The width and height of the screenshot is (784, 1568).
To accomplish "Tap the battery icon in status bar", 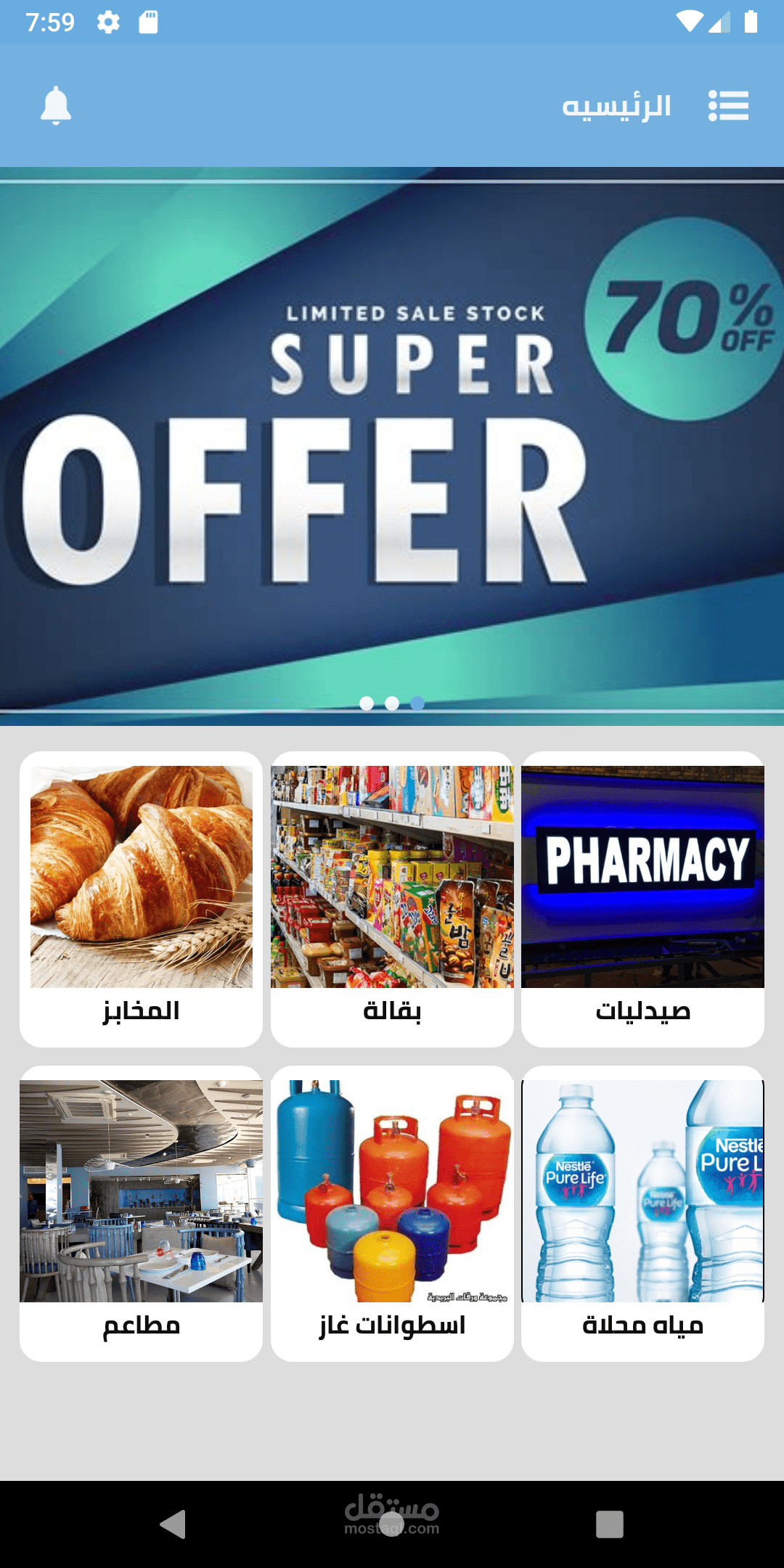I will [x=751, y=22].
